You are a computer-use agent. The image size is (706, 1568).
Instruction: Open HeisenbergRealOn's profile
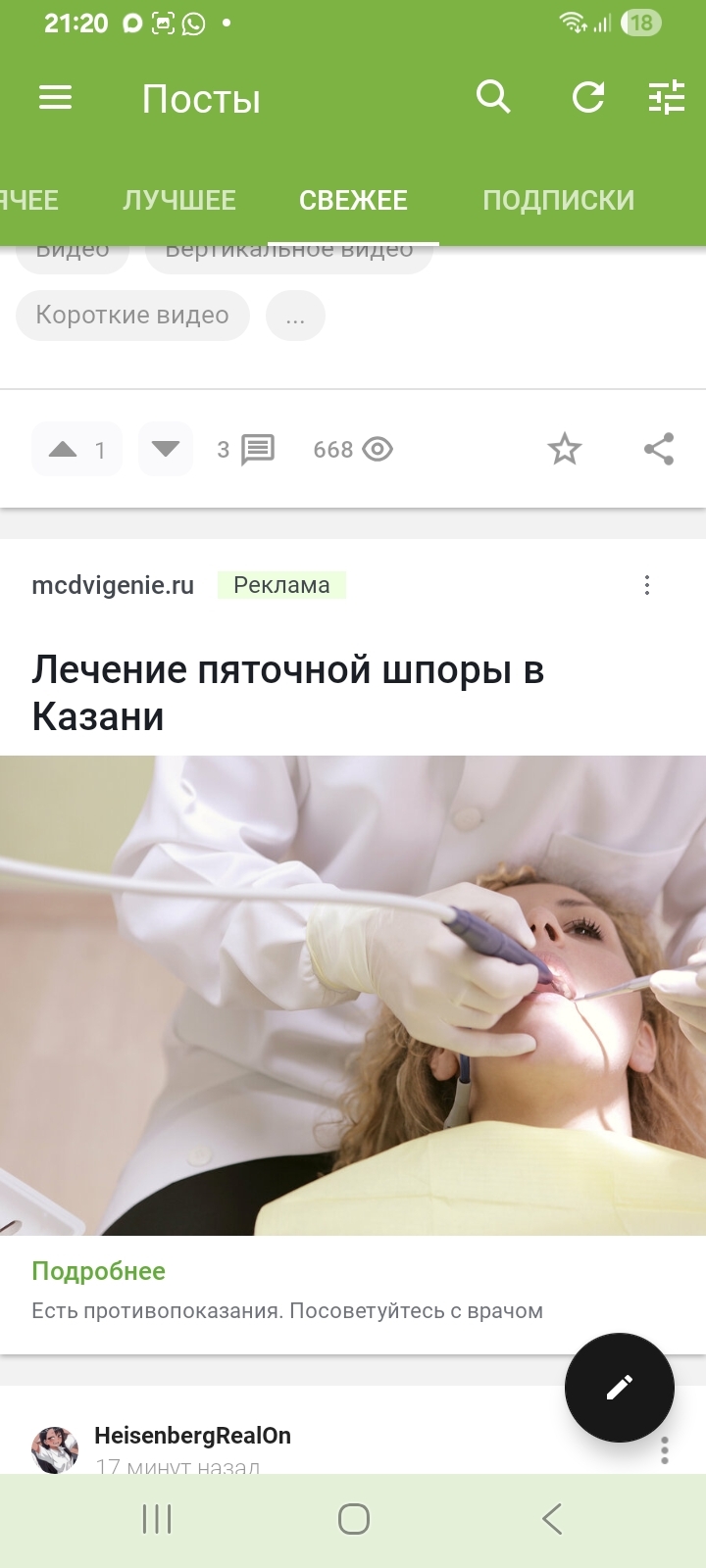pyautogui.click(x=192, y=1436)
